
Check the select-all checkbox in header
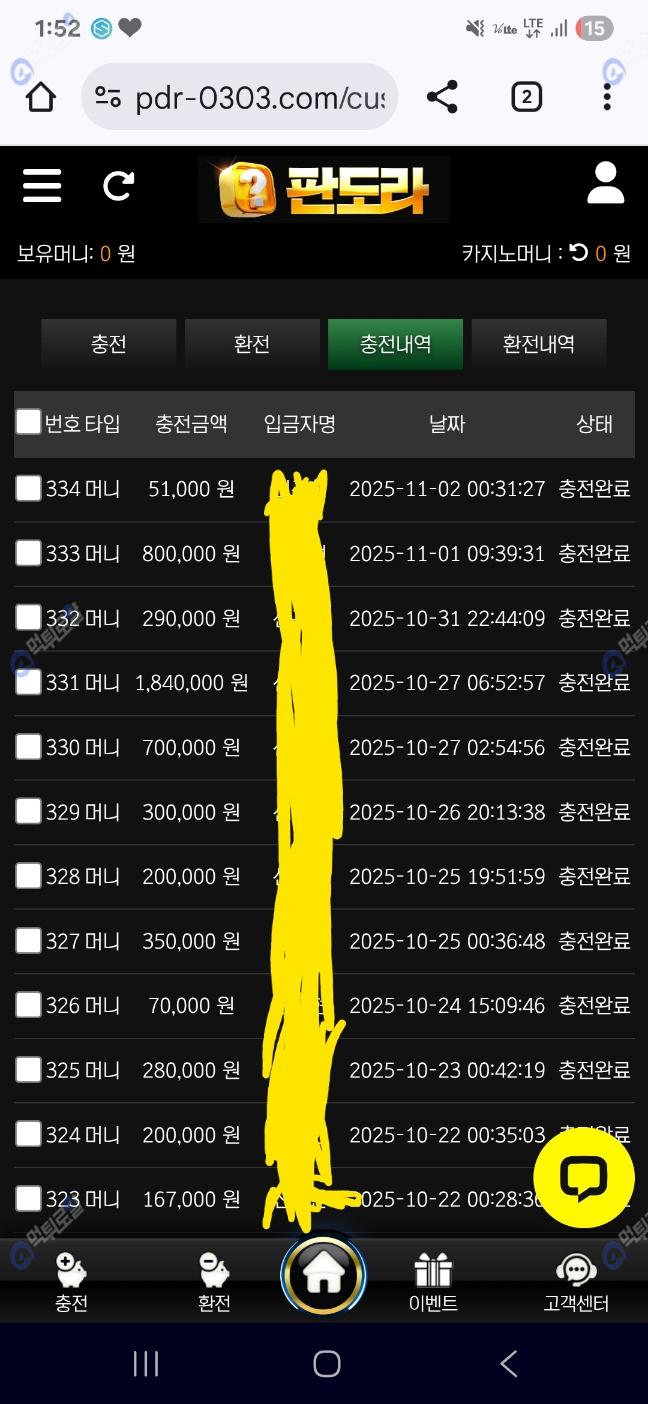pos(28,422)
